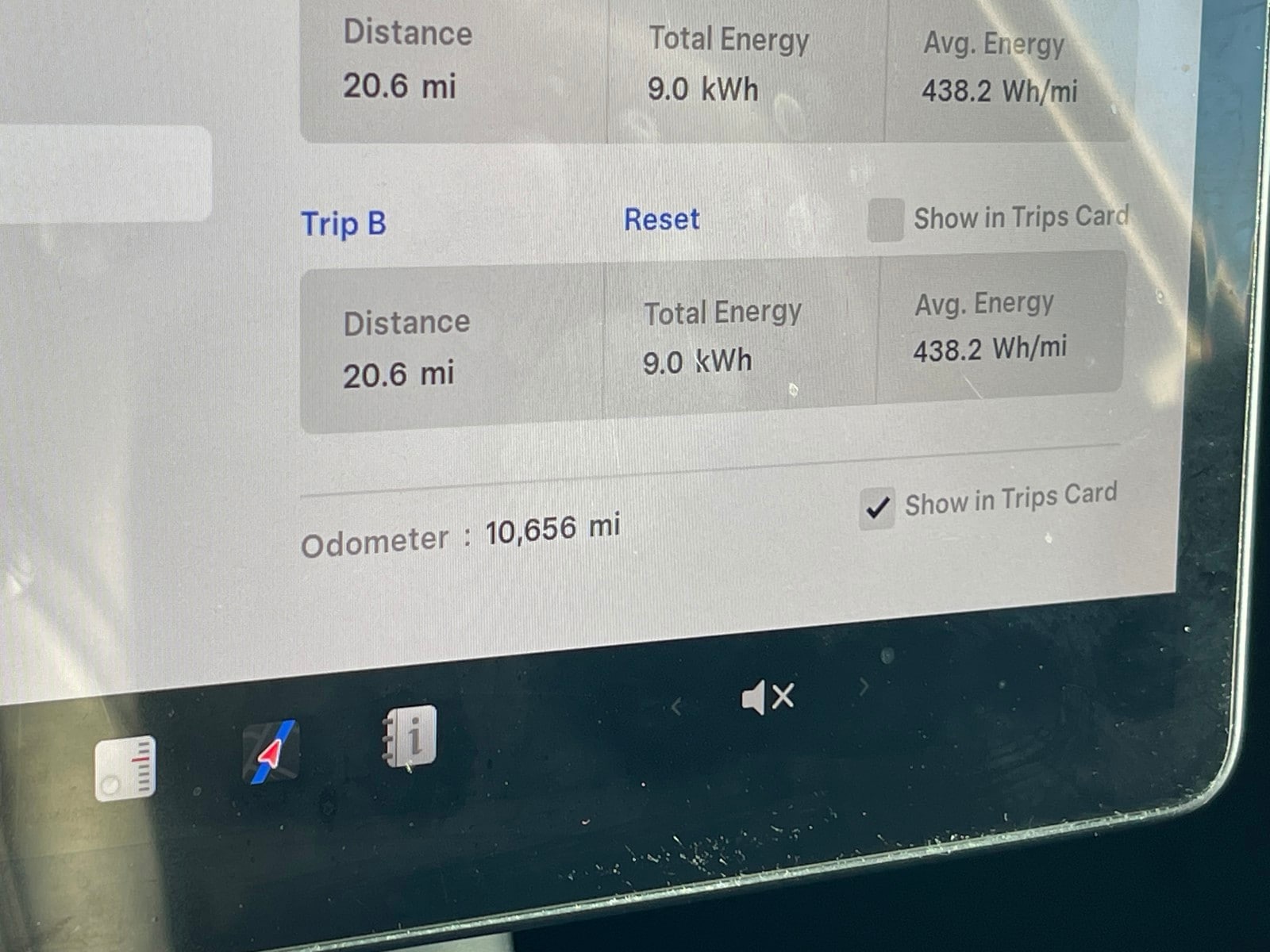Uncheck Show in Trips Card for Odometer
The width and height of the screenshot is (1270, 952).
(877, 508)
